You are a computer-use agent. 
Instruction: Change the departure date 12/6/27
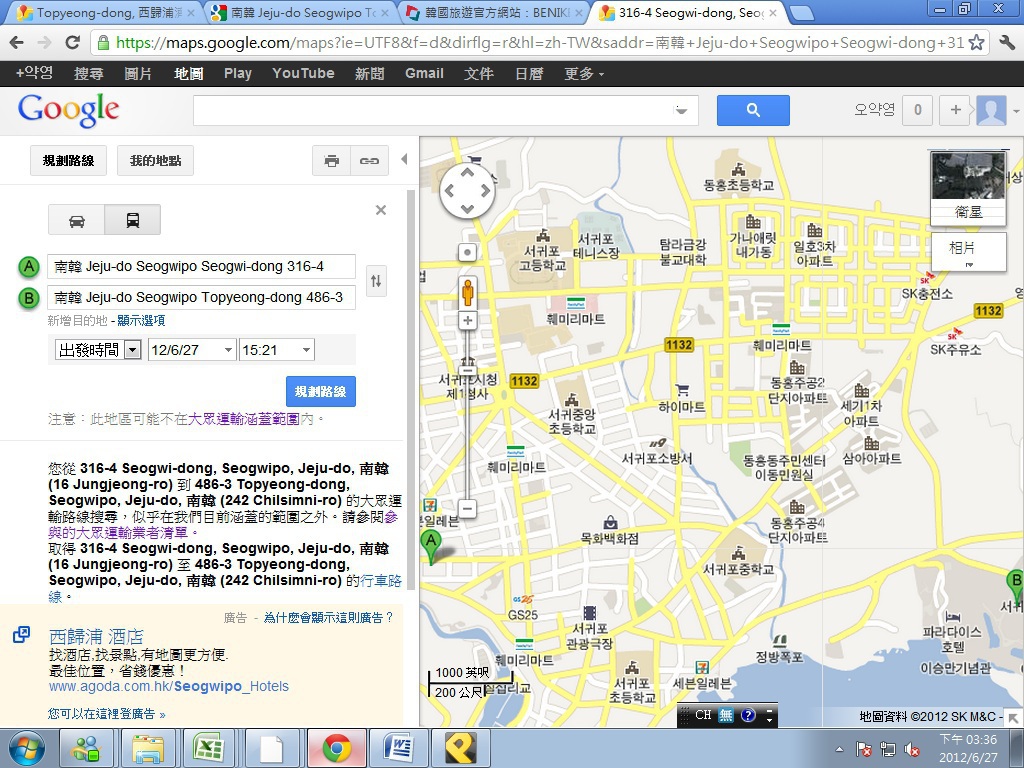[x=192, y=350]
